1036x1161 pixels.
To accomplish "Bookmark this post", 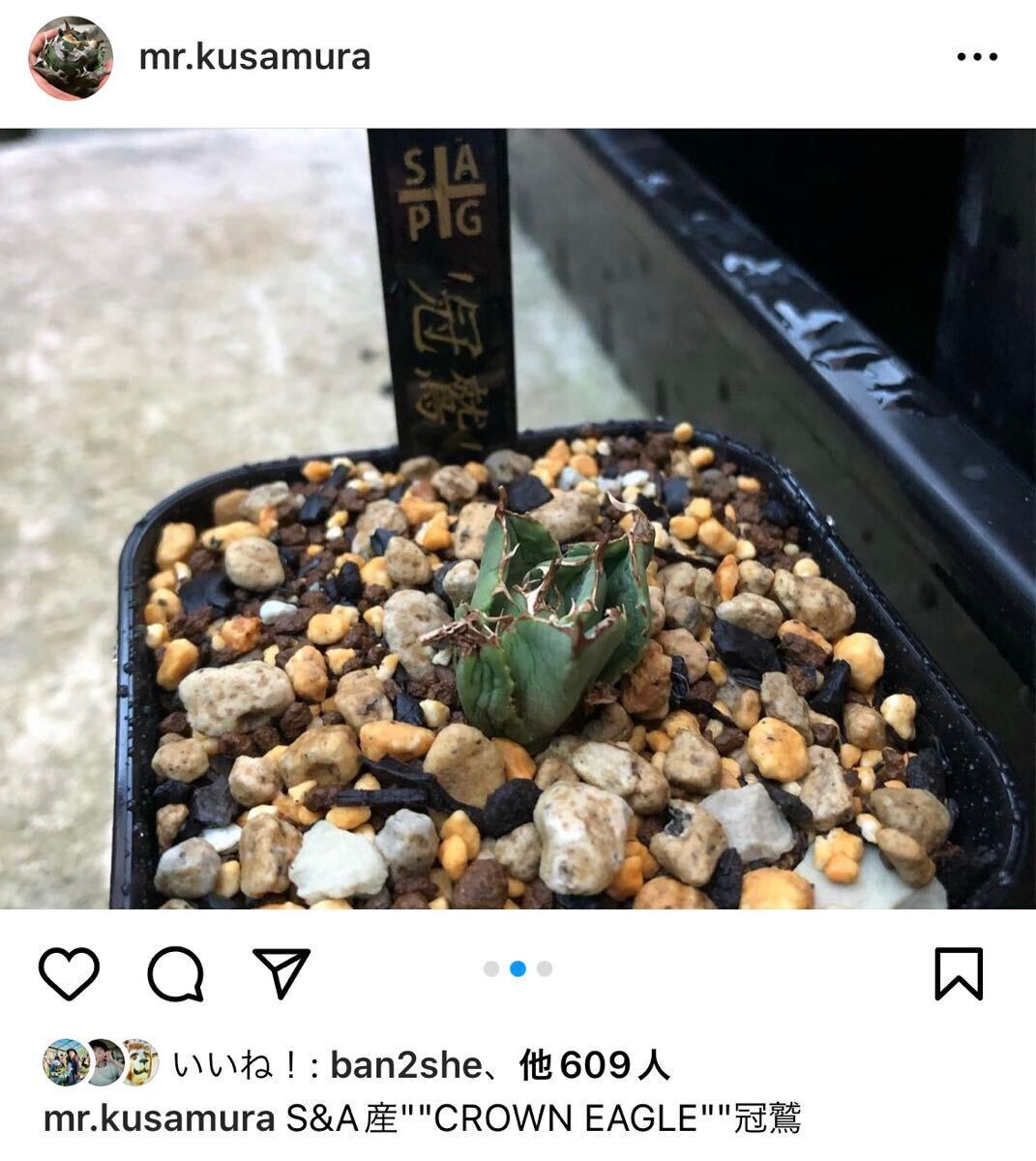I will [x=958, y=973].
